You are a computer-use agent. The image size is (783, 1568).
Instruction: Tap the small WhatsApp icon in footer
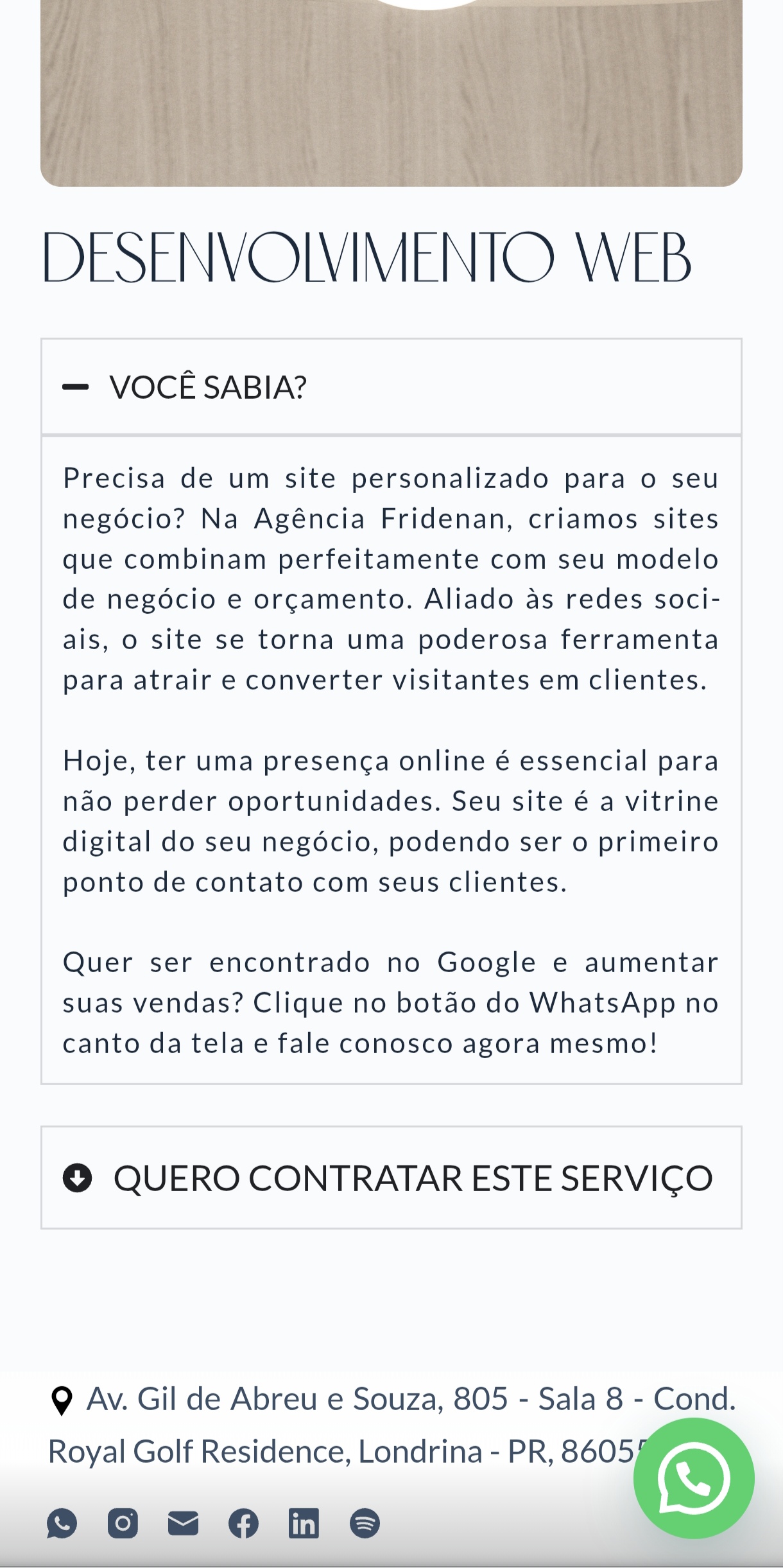62,1523
